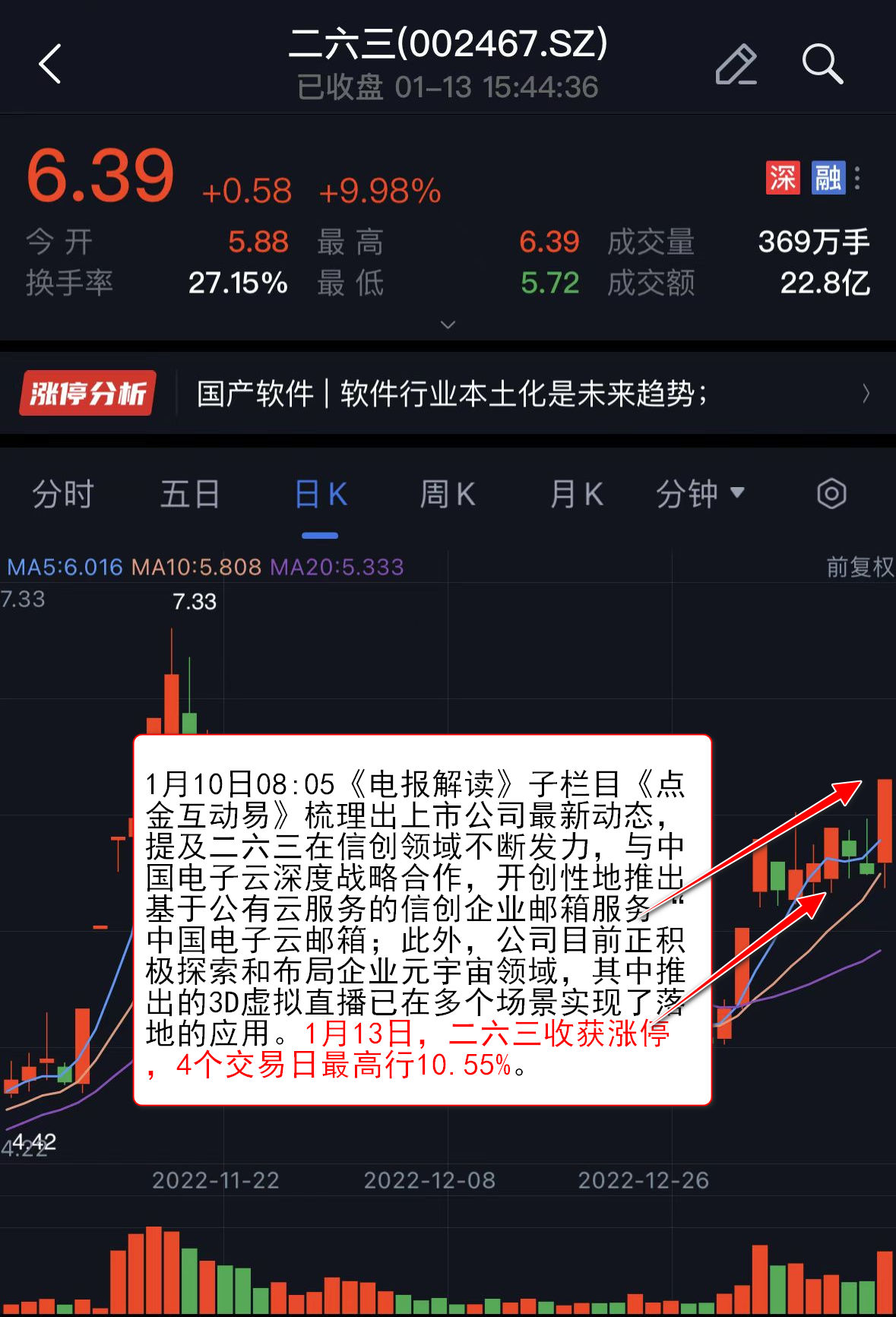Image resolution: width=896 pixels, height=1317 pixels.
Task: Open the three-dot menu beside 融 tag
Action: coord(857,178)
